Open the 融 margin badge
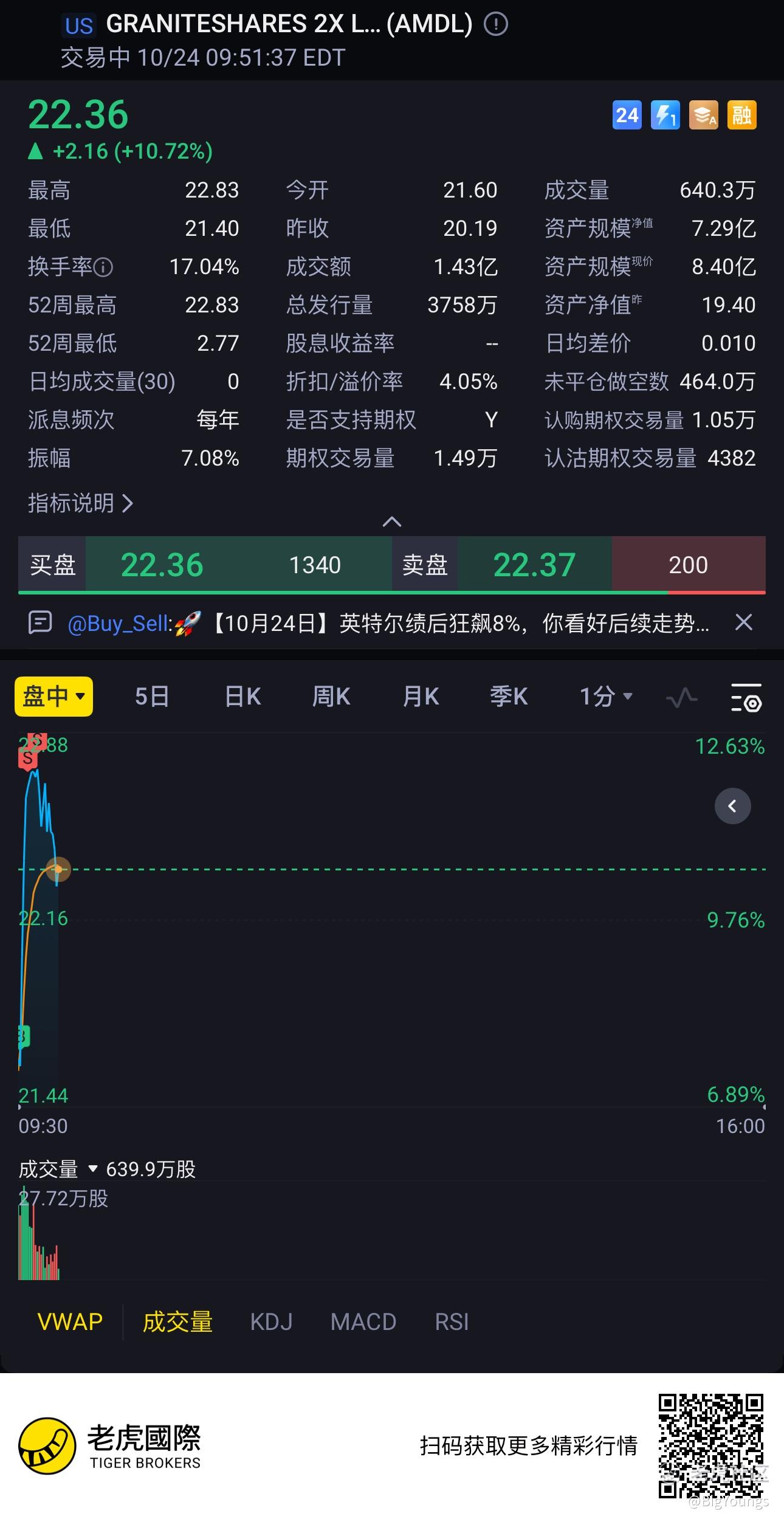The height and width of the screenshot is (1519, 784). coord(741,115)
